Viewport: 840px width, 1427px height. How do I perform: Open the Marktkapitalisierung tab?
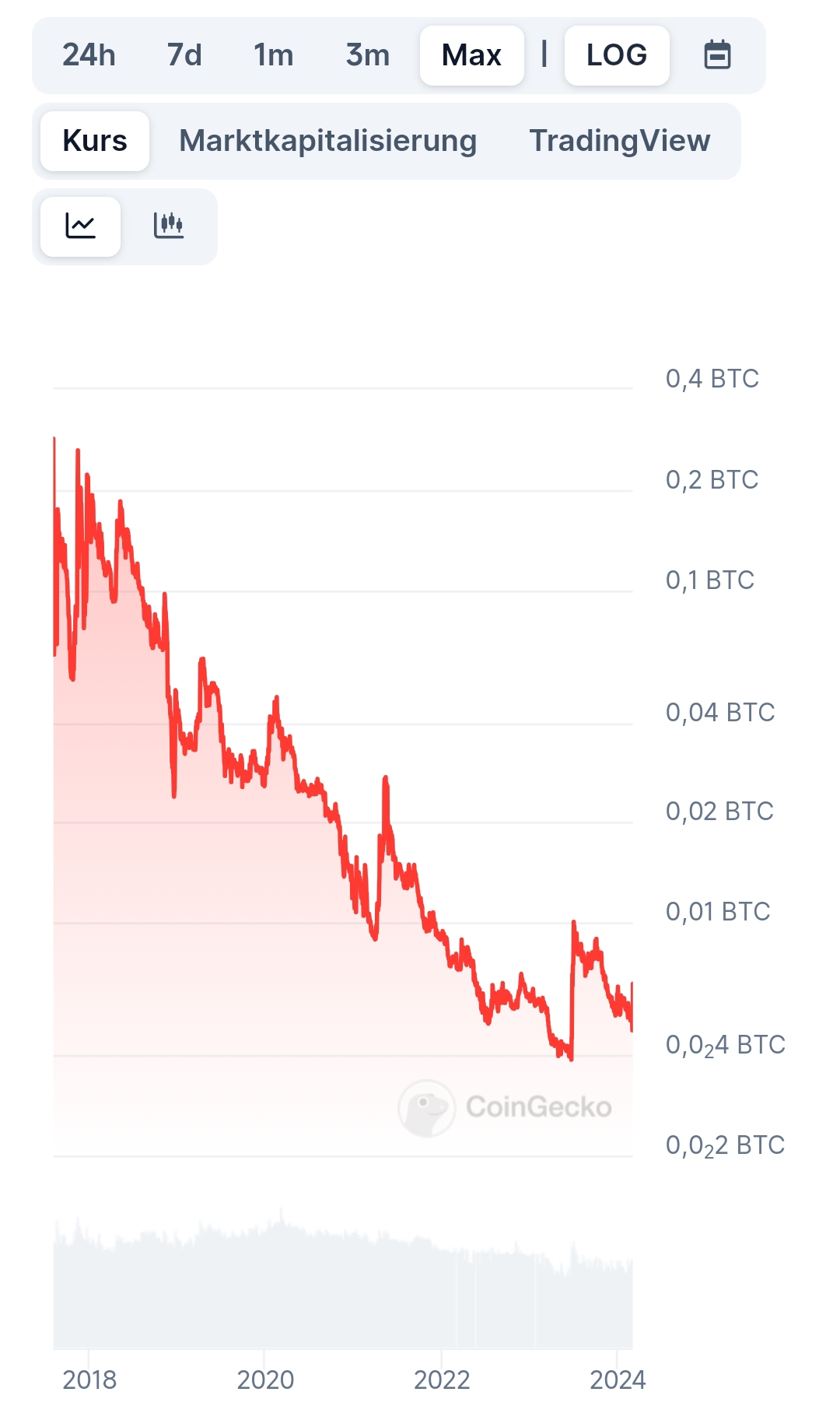pyautogui.click(x=327, y=141)
